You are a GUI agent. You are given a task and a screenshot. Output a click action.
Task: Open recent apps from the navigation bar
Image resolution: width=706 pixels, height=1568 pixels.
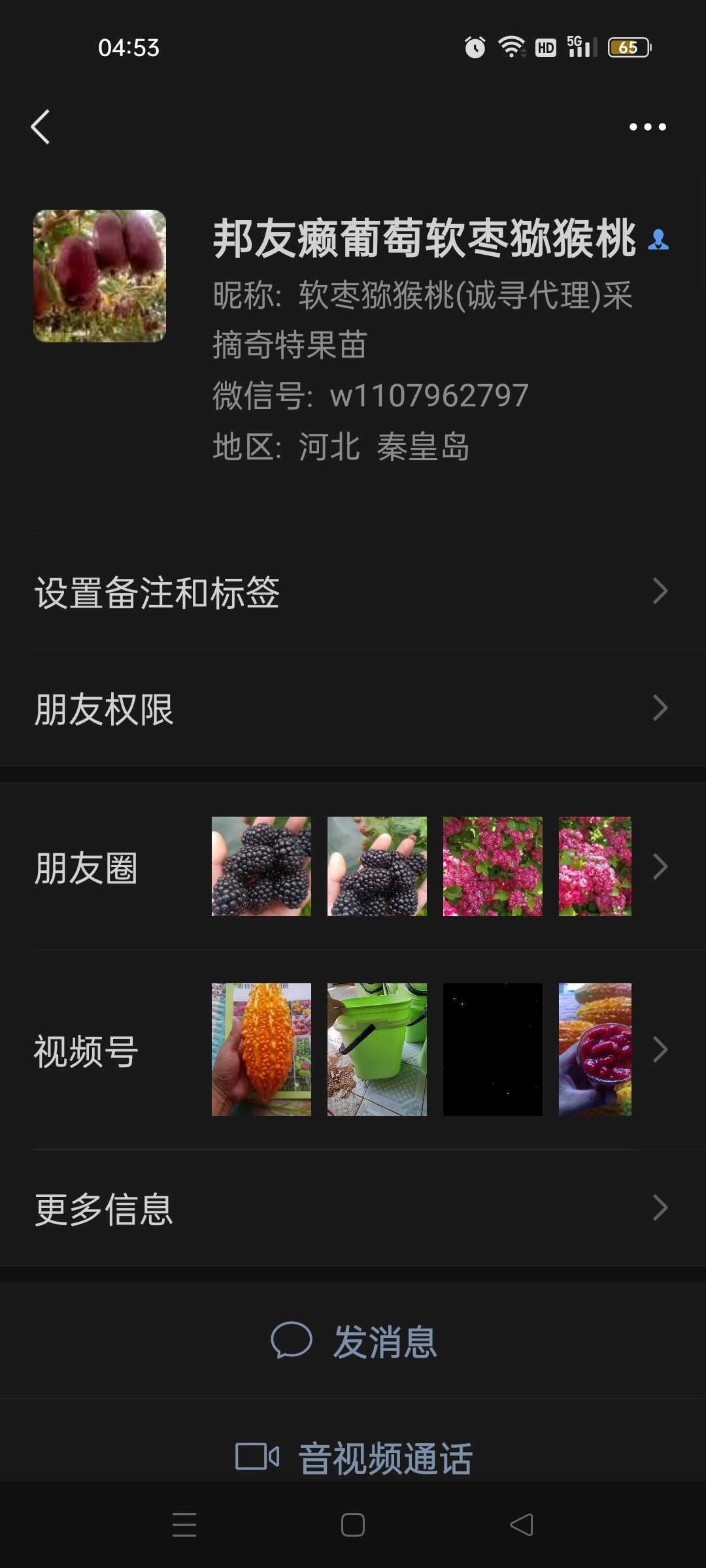[184, 1525]
